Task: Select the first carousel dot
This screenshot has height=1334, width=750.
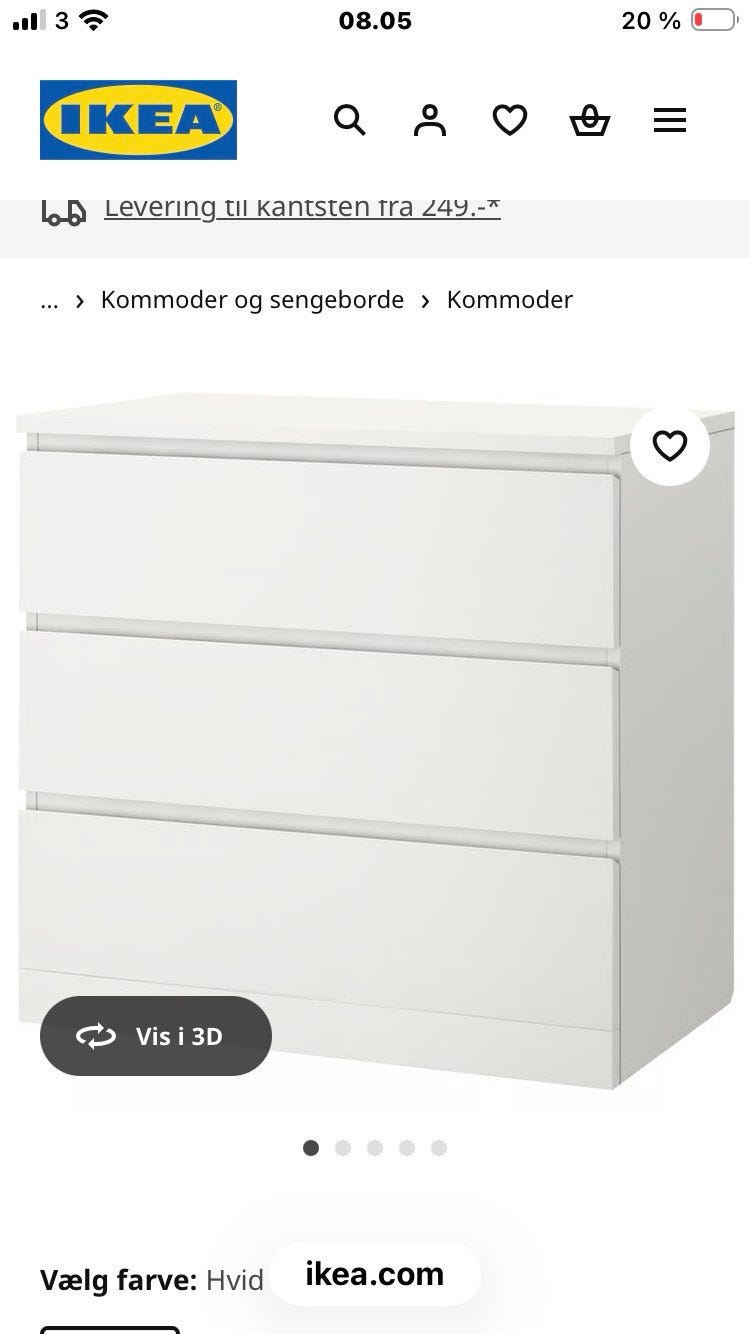Action: click(x=311, y=1148)
